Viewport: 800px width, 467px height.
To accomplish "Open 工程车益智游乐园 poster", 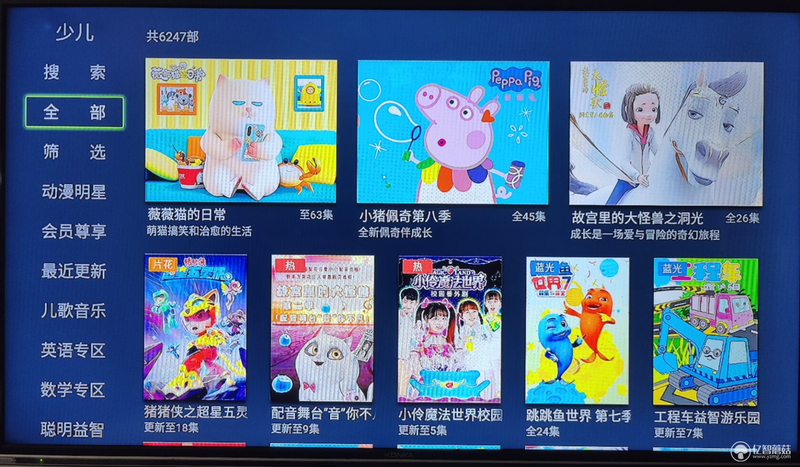I will click(705, 330).
